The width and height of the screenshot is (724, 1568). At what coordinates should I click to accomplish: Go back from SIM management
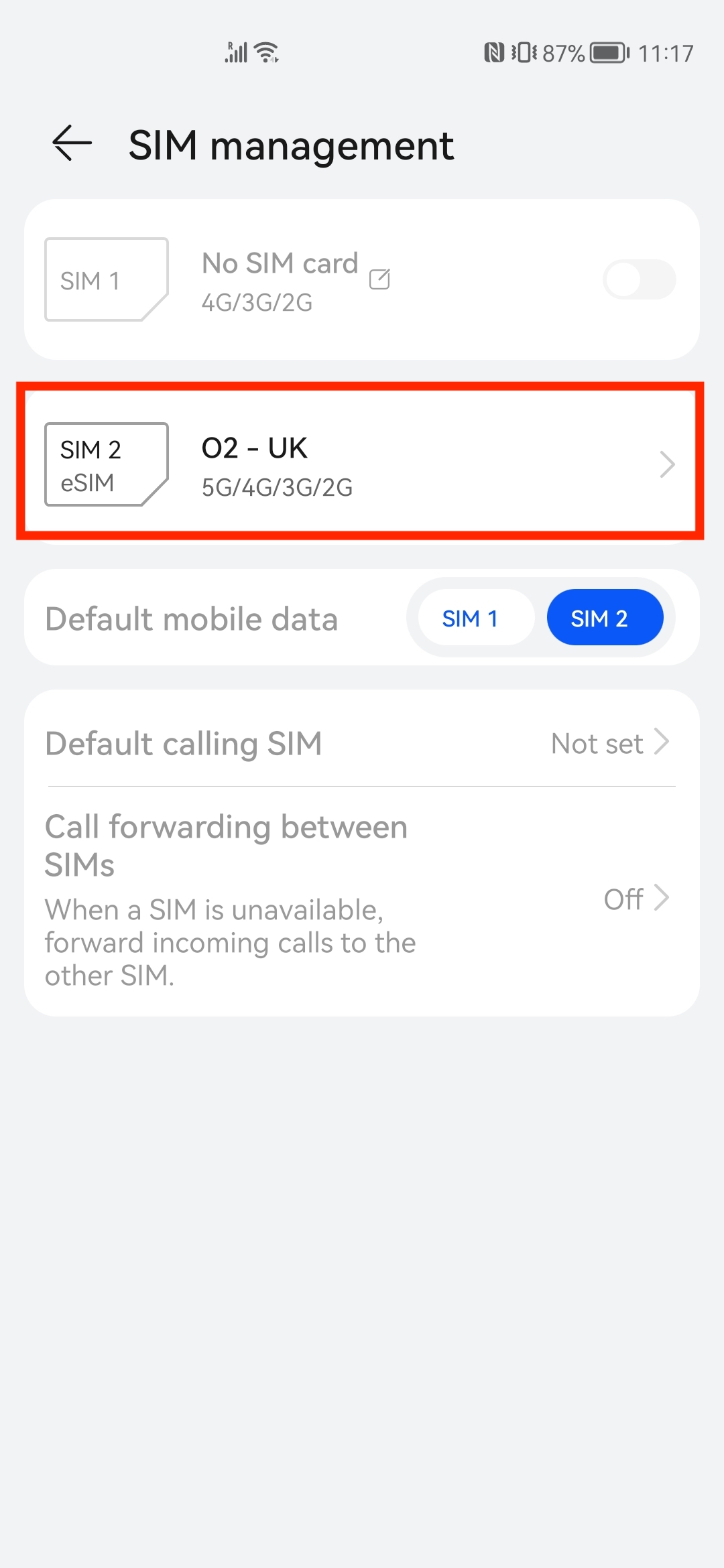72,143
